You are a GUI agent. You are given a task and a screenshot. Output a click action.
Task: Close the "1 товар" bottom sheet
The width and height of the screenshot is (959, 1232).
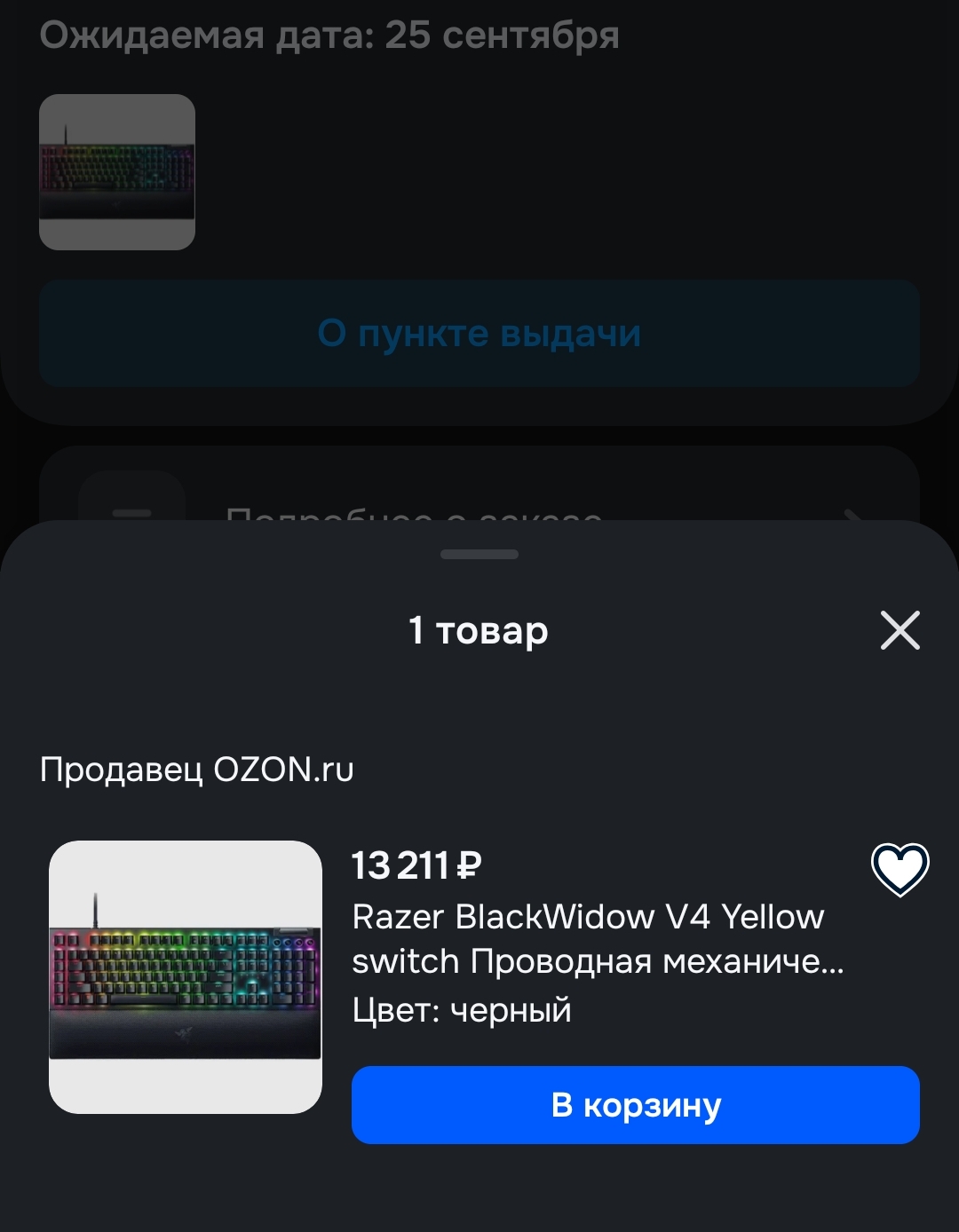pyautogui.click(x=900, y=630)
